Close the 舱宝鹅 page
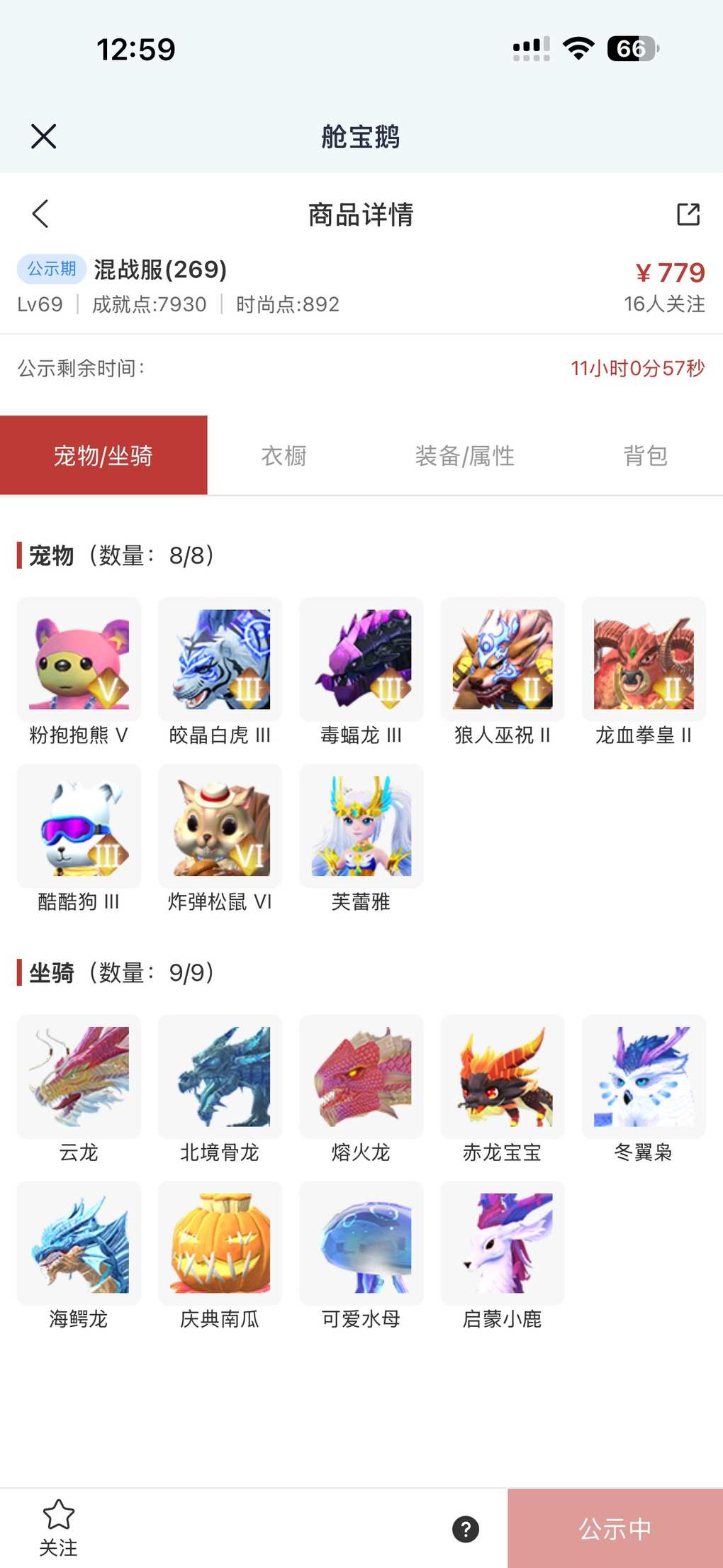This screenshot has height=1568, width=723. tap(43, 136)
